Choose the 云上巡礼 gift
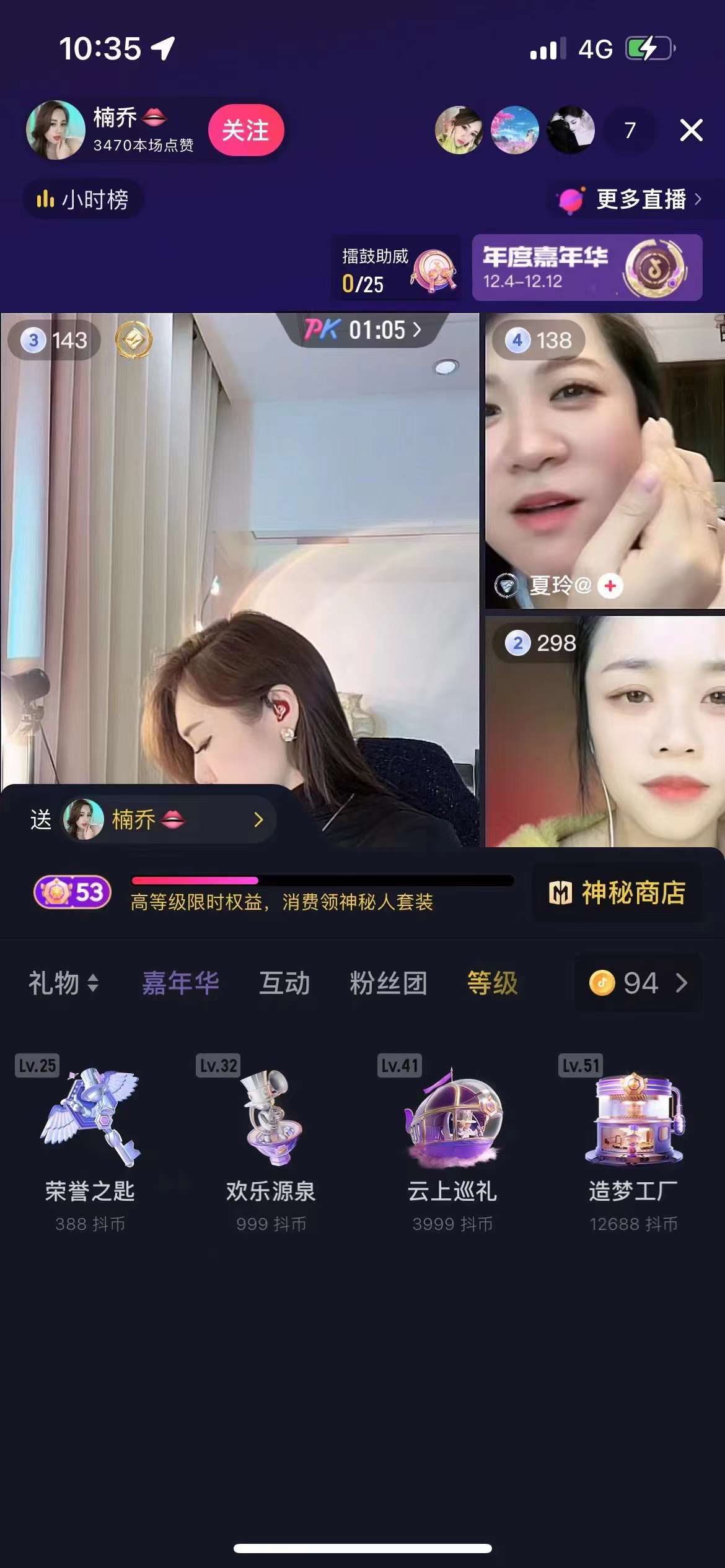The height and width of the screenshot is (1568, 725). click(452, 1139)
